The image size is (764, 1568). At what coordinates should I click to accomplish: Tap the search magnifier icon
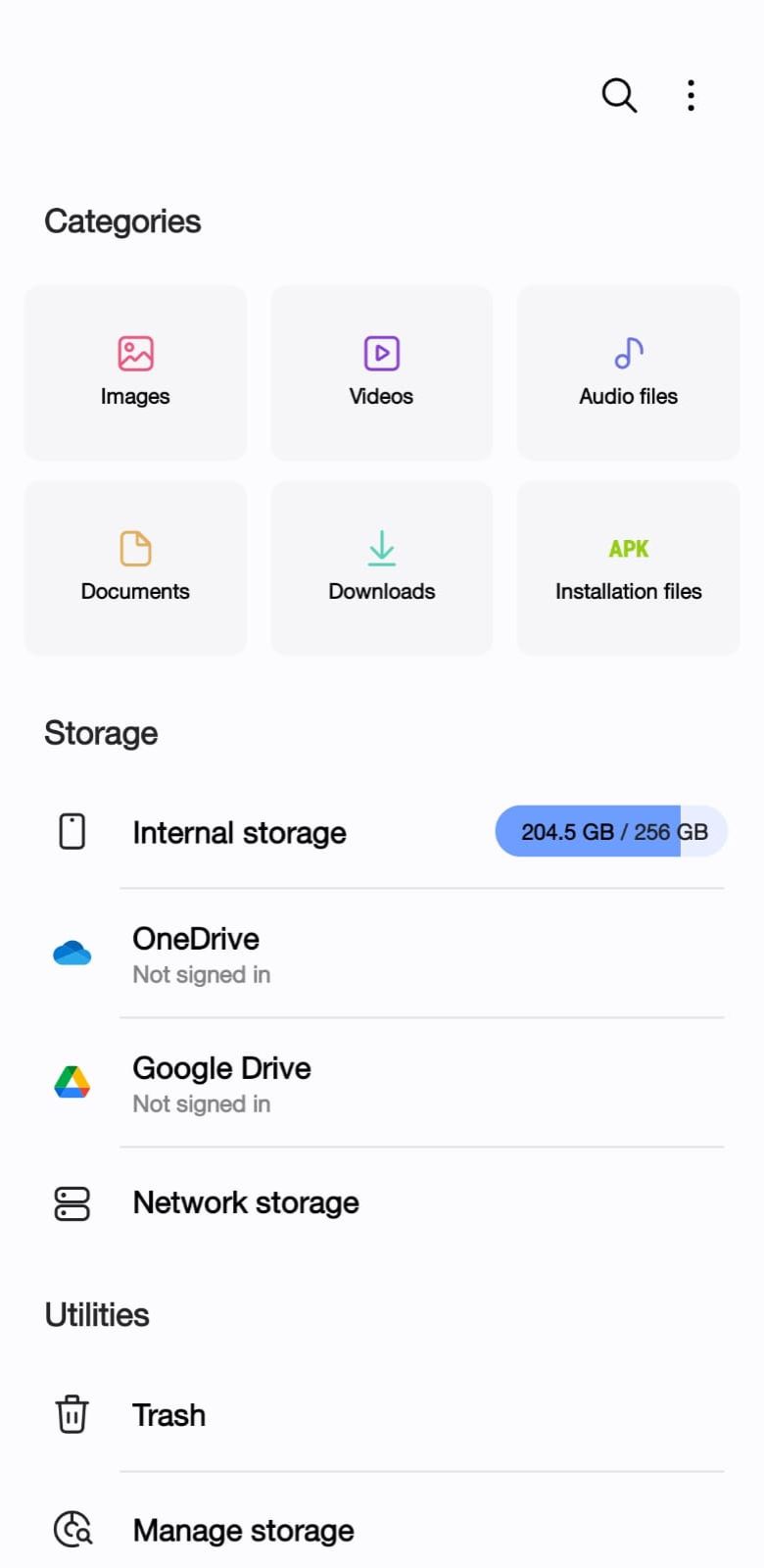click(x=619, y=95)
